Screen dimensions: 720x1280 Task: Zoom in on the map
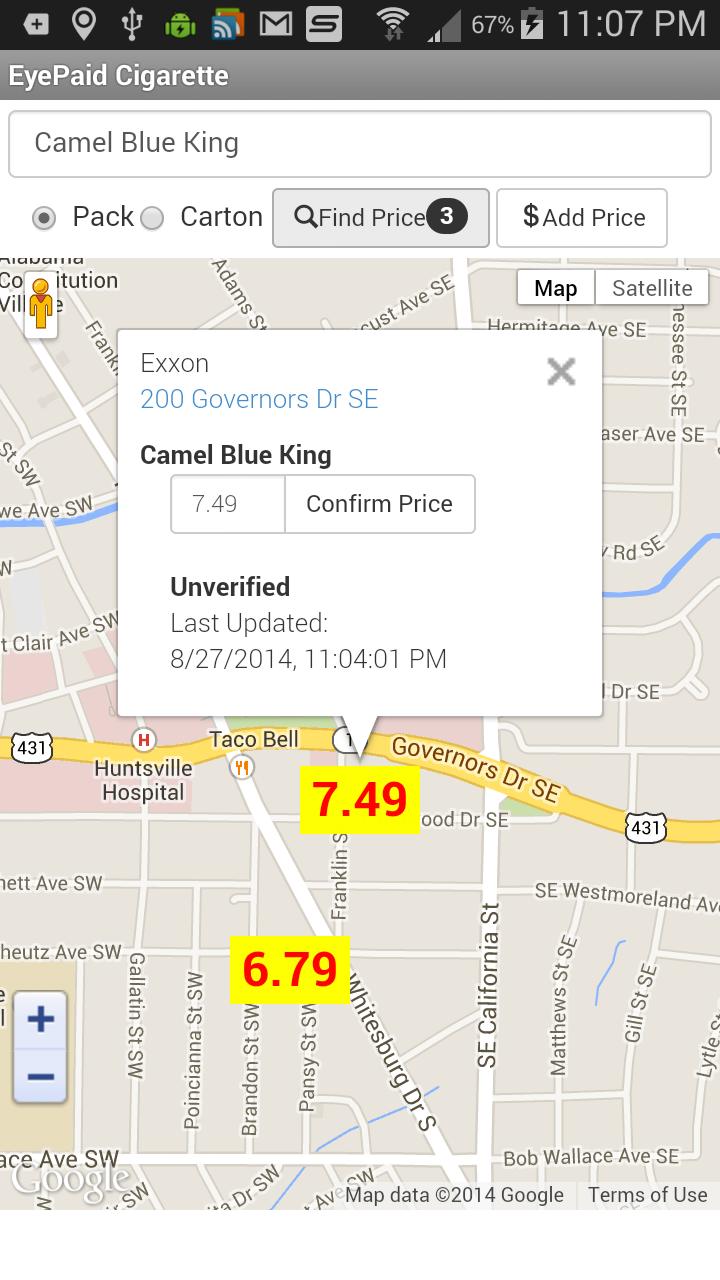click(x=40, y=1021)
